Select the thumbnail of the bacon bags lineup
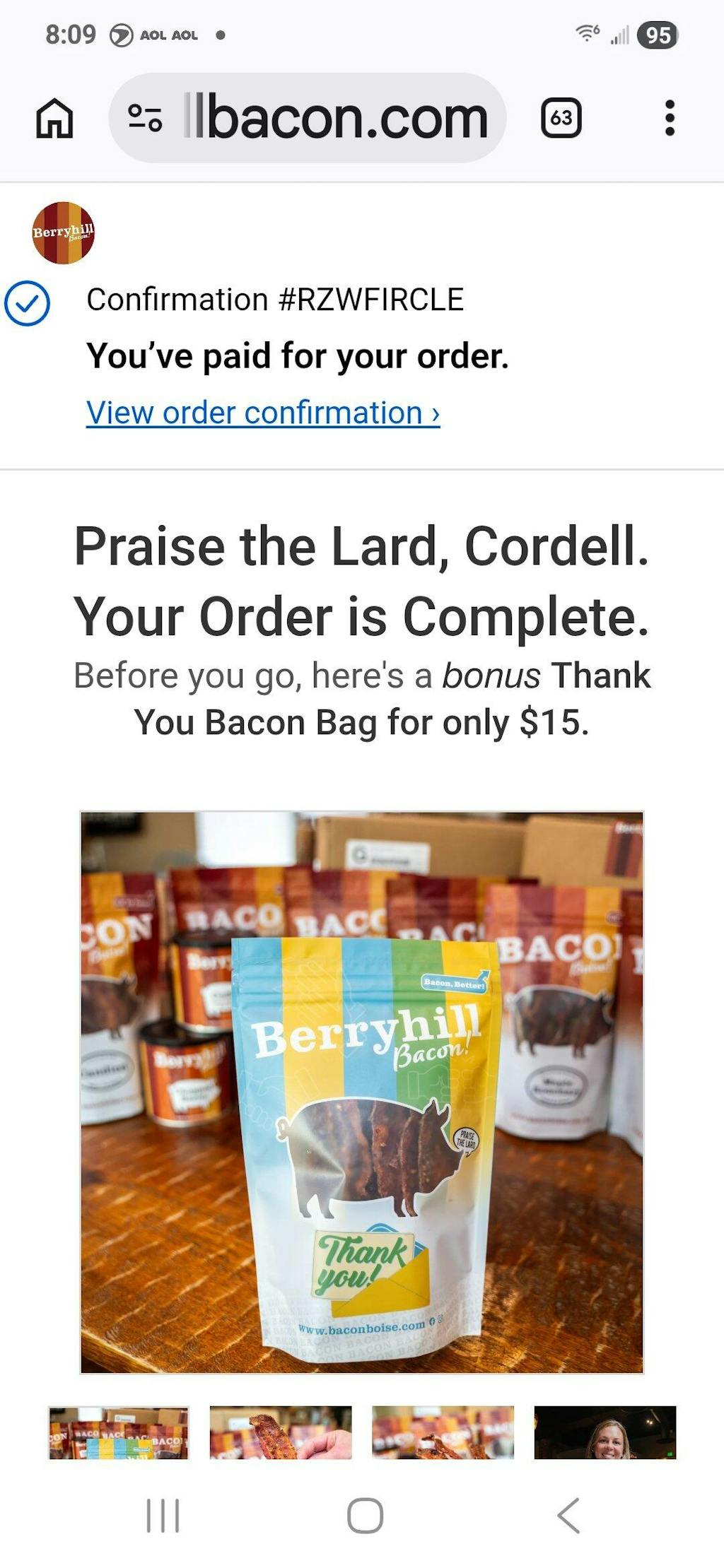Viewport: 724px width, 1568px height. click(x=119, y=1432)
